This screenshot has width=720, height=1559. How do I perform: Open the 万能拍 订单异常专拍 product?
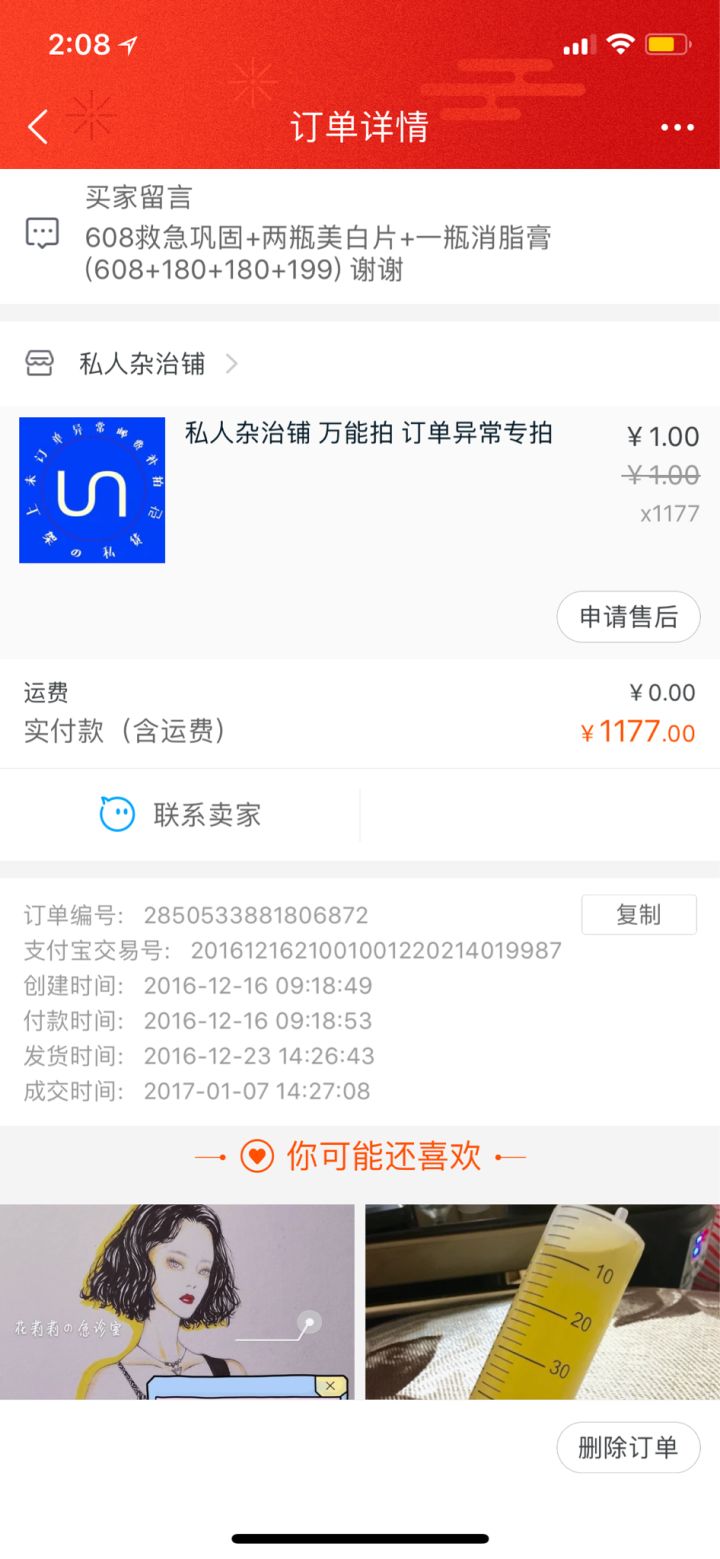[368, 433]
